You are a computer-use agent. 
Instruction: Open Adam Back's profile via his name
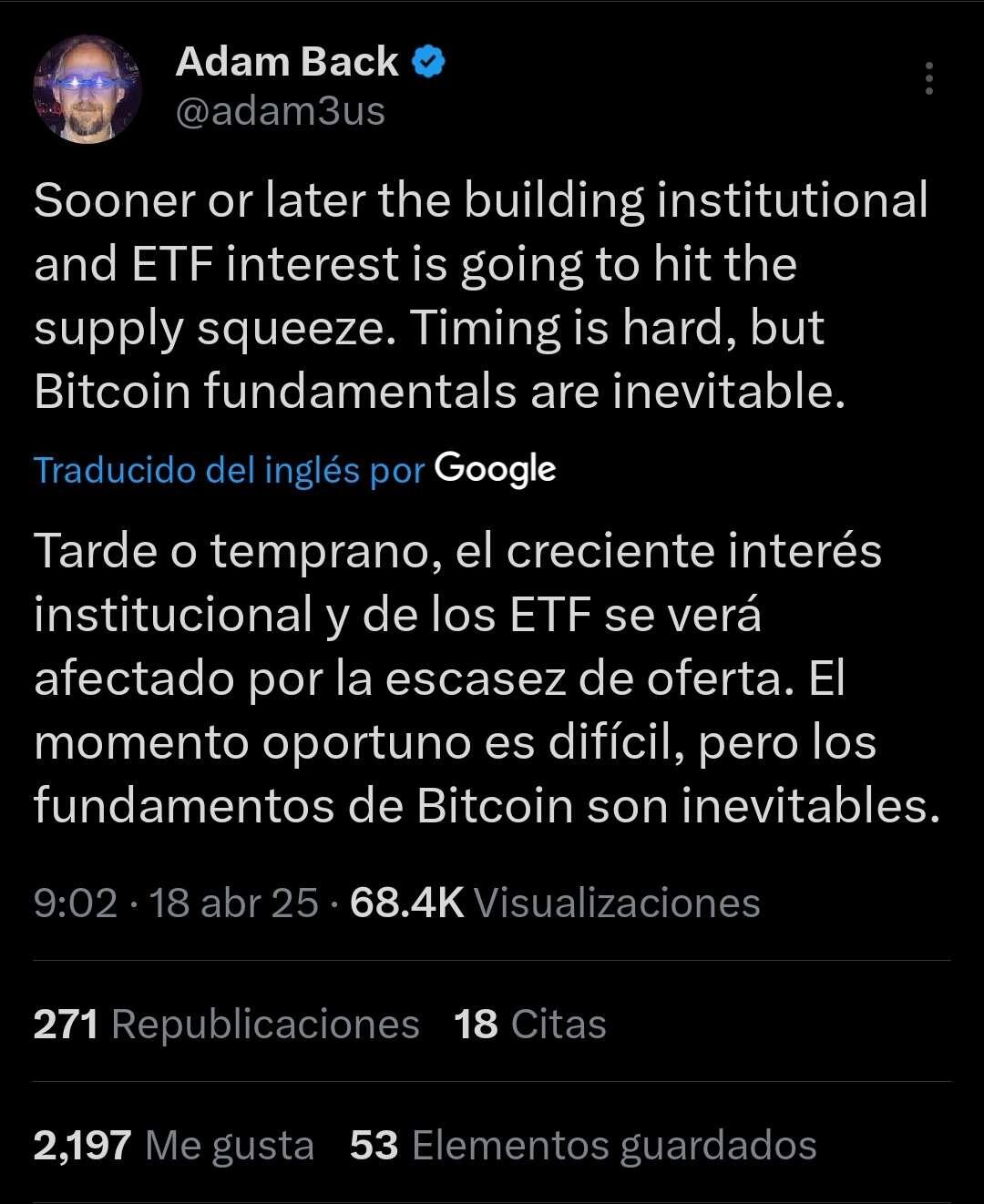point(286,62)
